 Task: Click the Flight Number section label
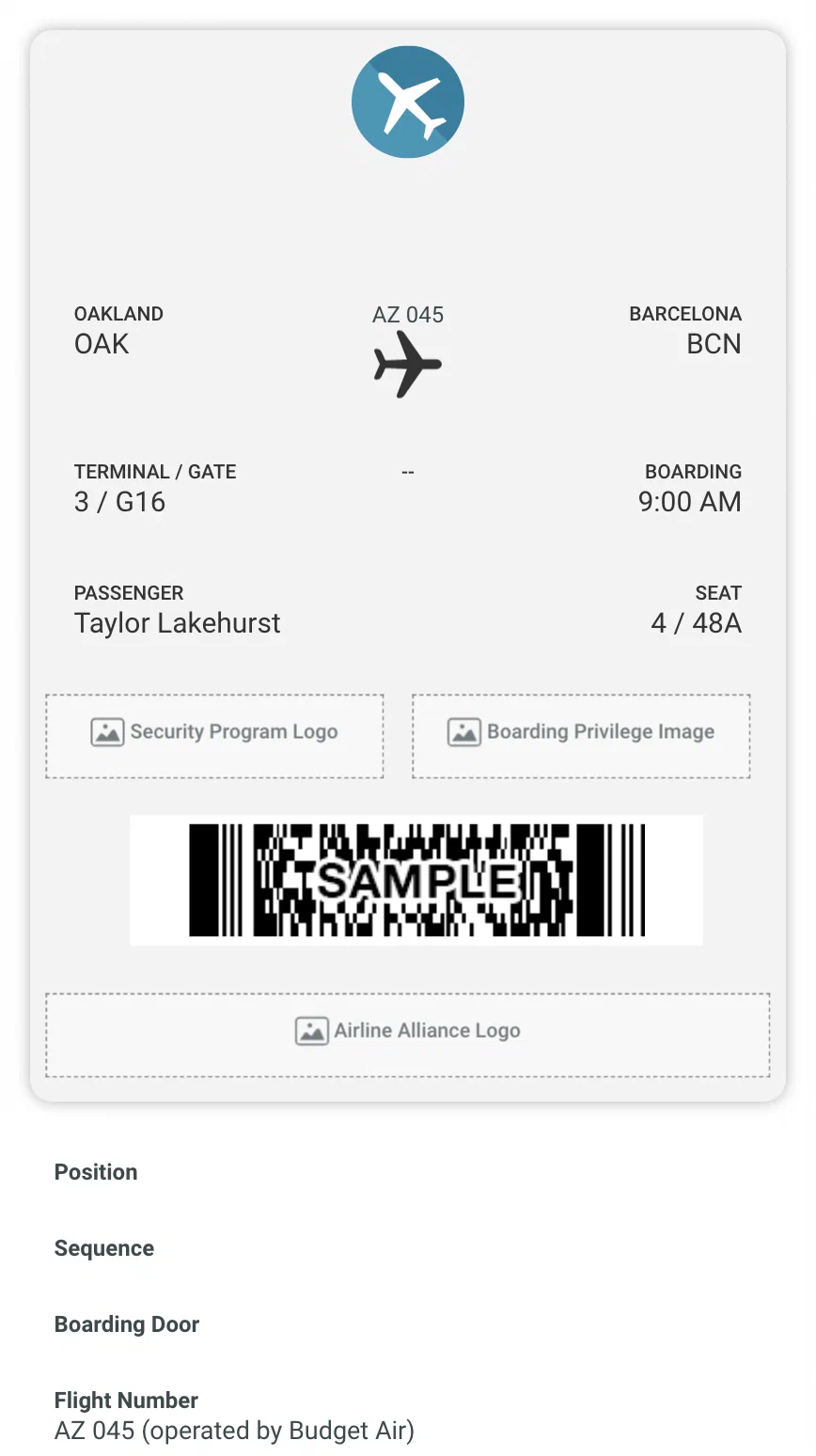[x=125, y=1401]
